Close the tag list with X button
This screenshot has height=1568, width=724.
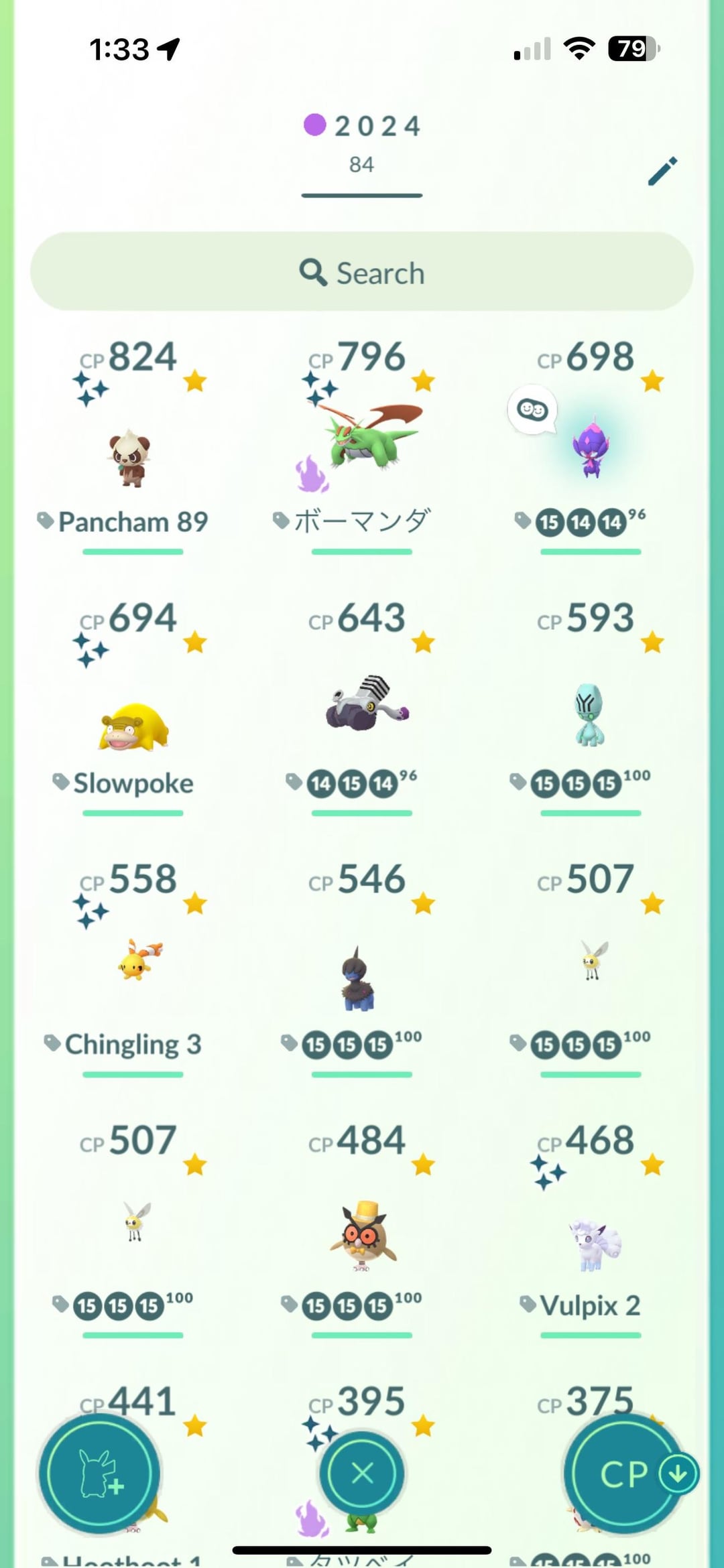click(362, 1473)
